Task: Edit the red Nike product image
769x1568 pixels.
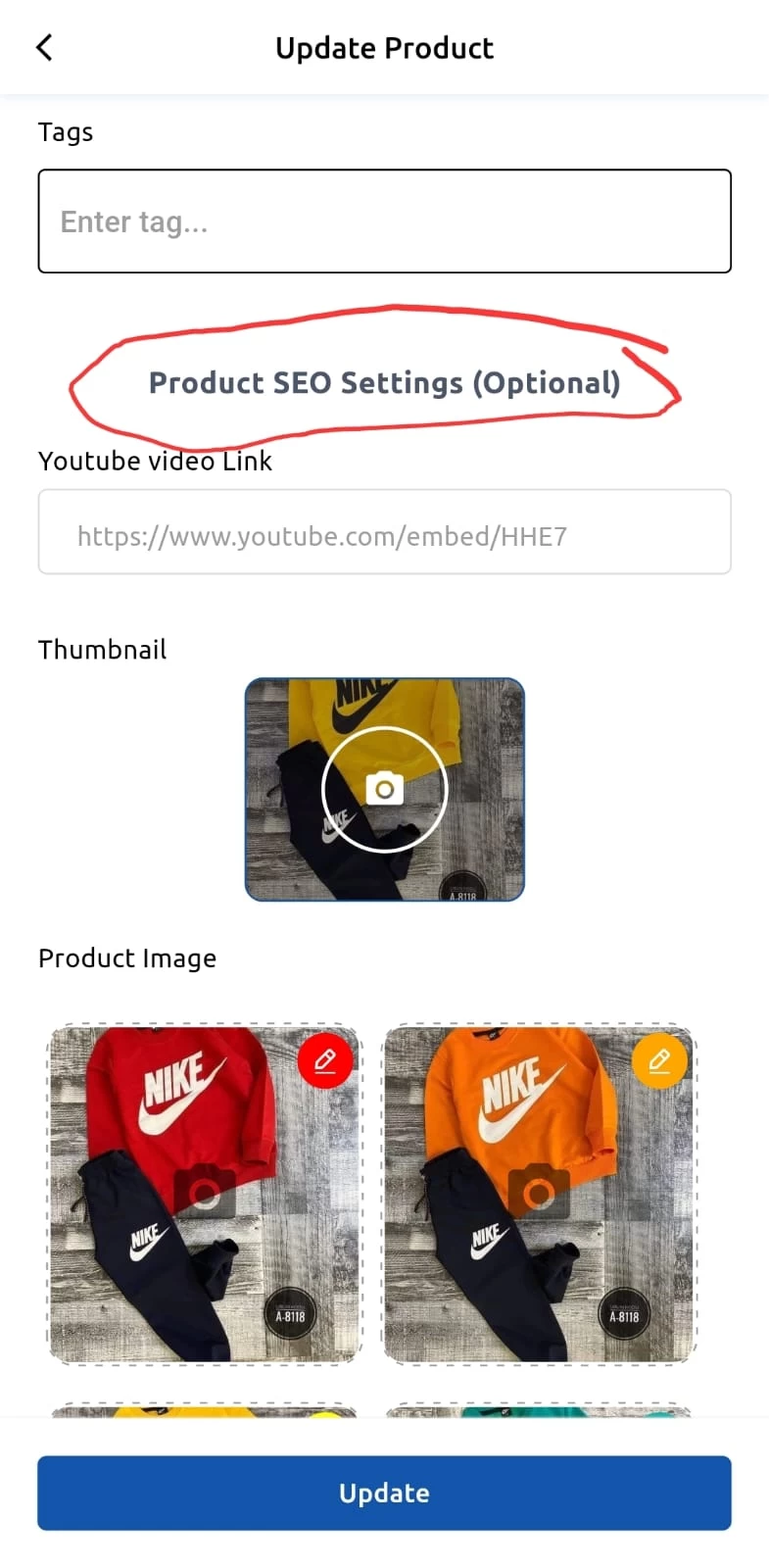Action: (x=325, y=1060)
